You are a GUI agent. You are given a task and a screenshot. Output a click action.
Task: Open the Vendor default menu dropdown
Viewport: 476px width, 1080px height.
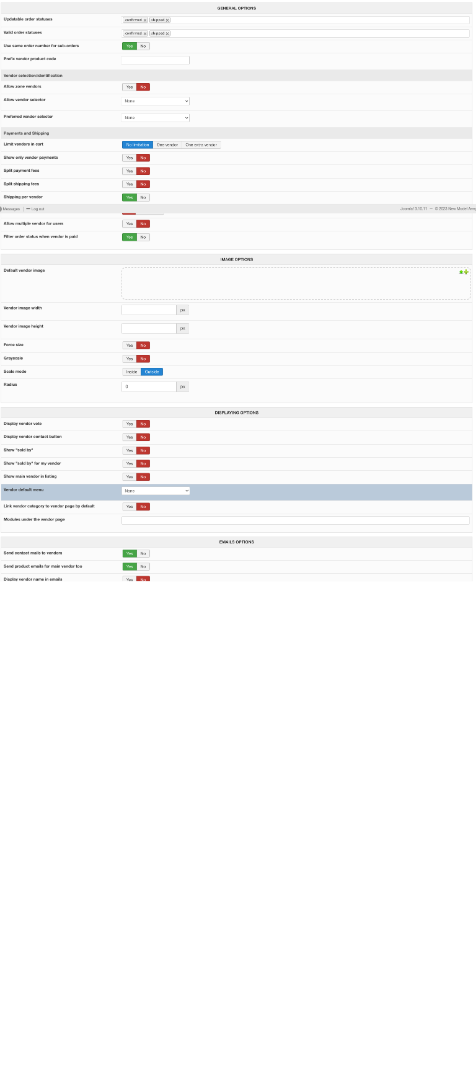(156, 491)
